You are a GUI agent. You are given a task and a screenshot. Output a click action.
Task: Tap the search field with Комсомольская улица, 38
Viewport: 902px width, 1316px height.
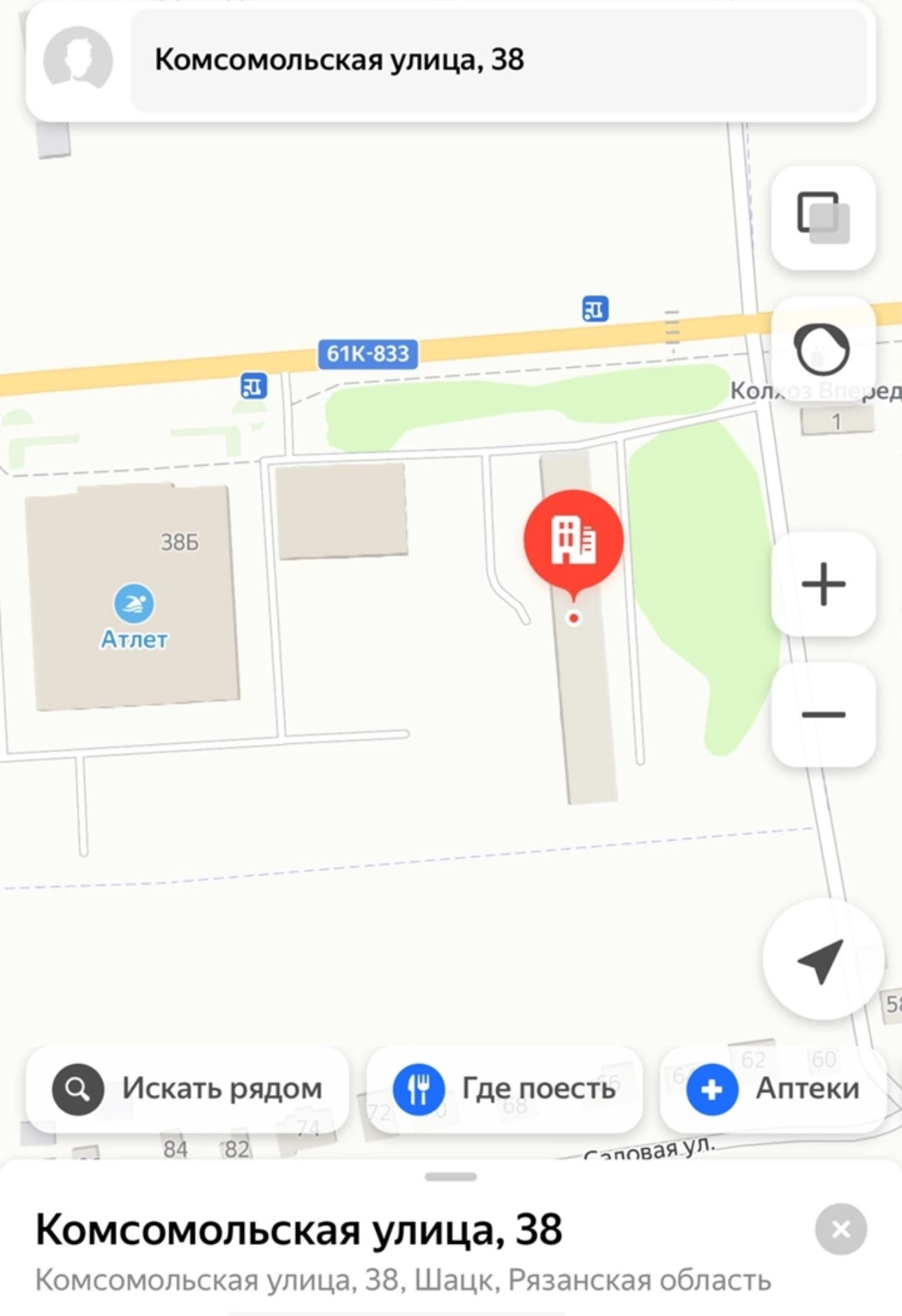coord(498,60)
